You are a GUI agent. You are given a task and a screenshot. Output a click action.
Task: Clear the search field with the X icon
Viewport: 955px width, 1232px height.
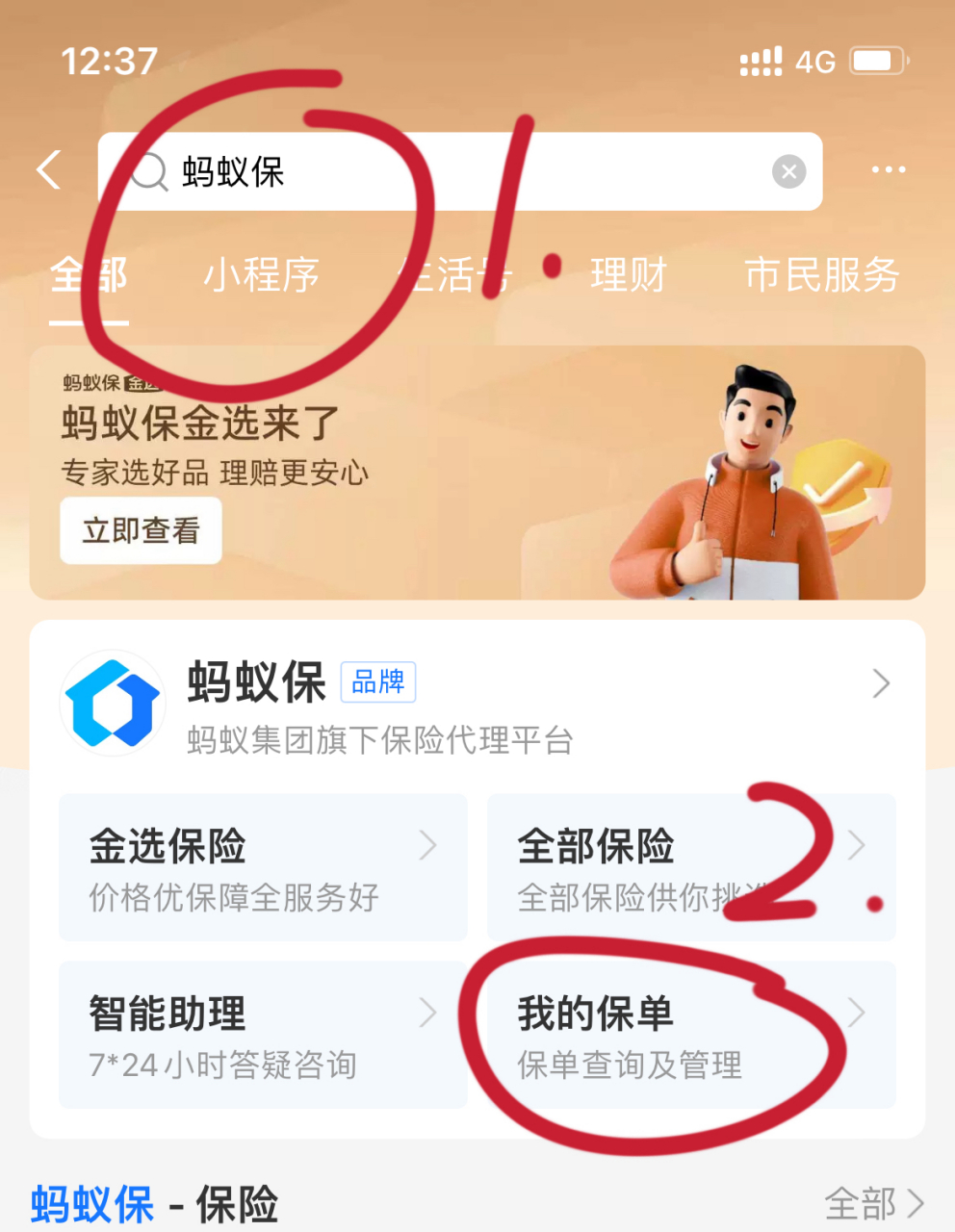(788, 171)
